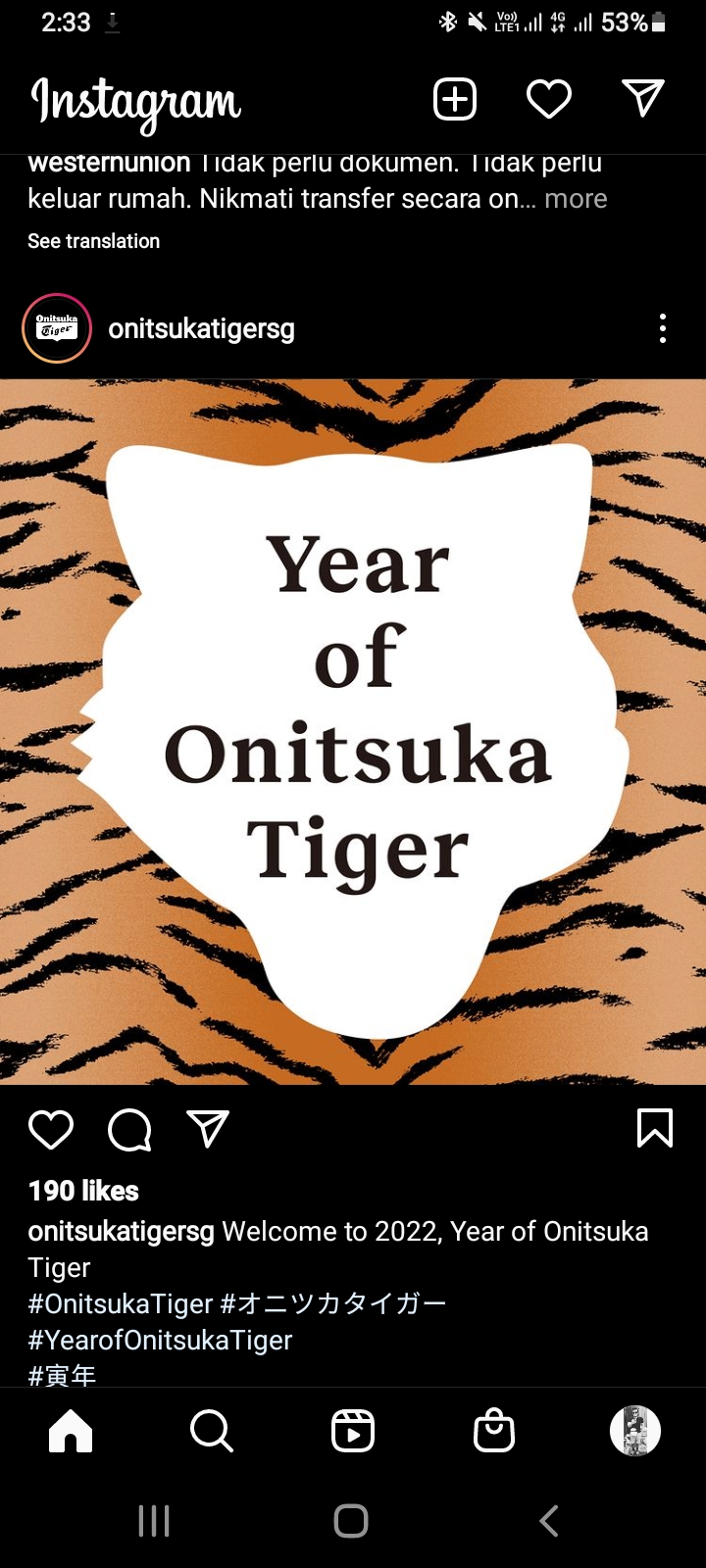Open the #OnitsukaTiger hashtag

pyautogui.click(x=120, y=1303)
